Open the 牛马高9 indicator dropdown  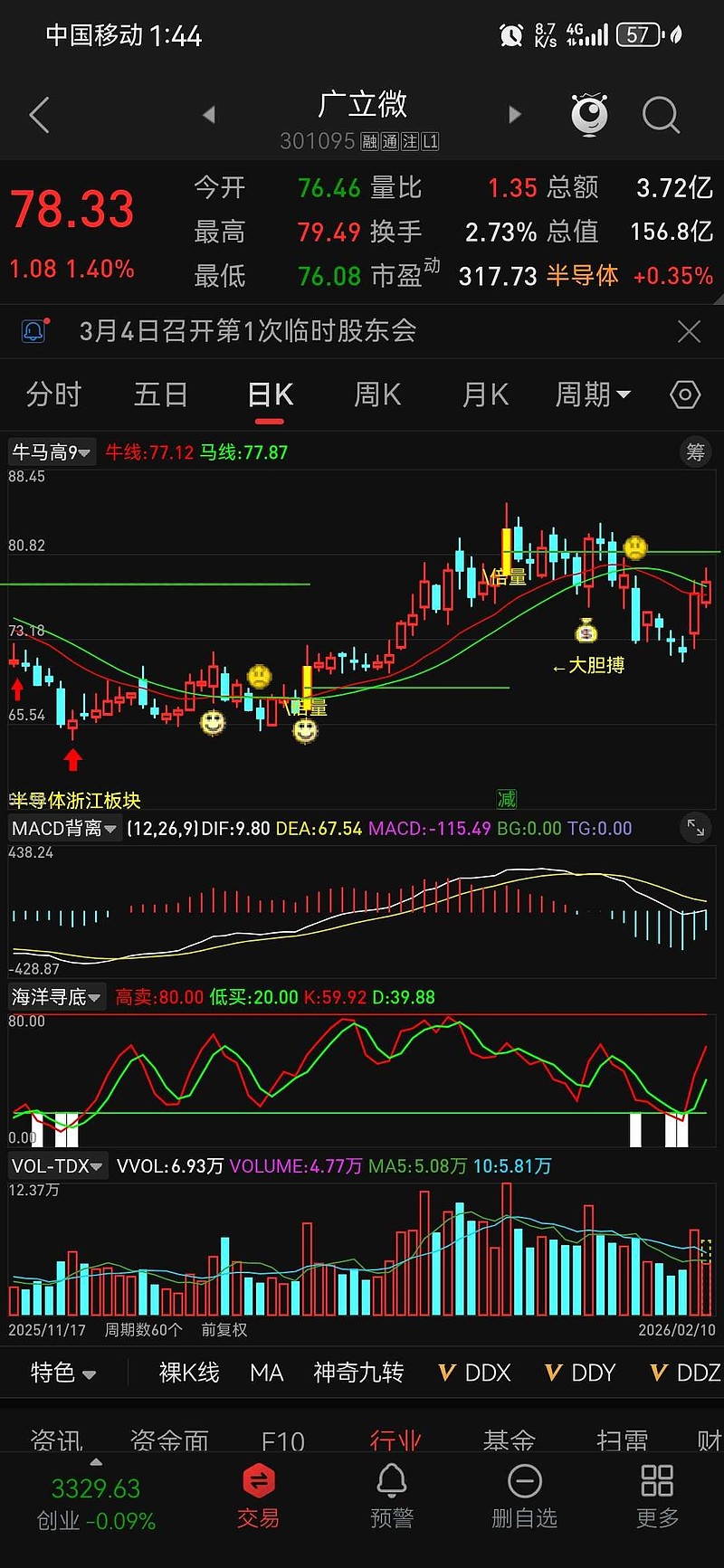coord(52,452)
